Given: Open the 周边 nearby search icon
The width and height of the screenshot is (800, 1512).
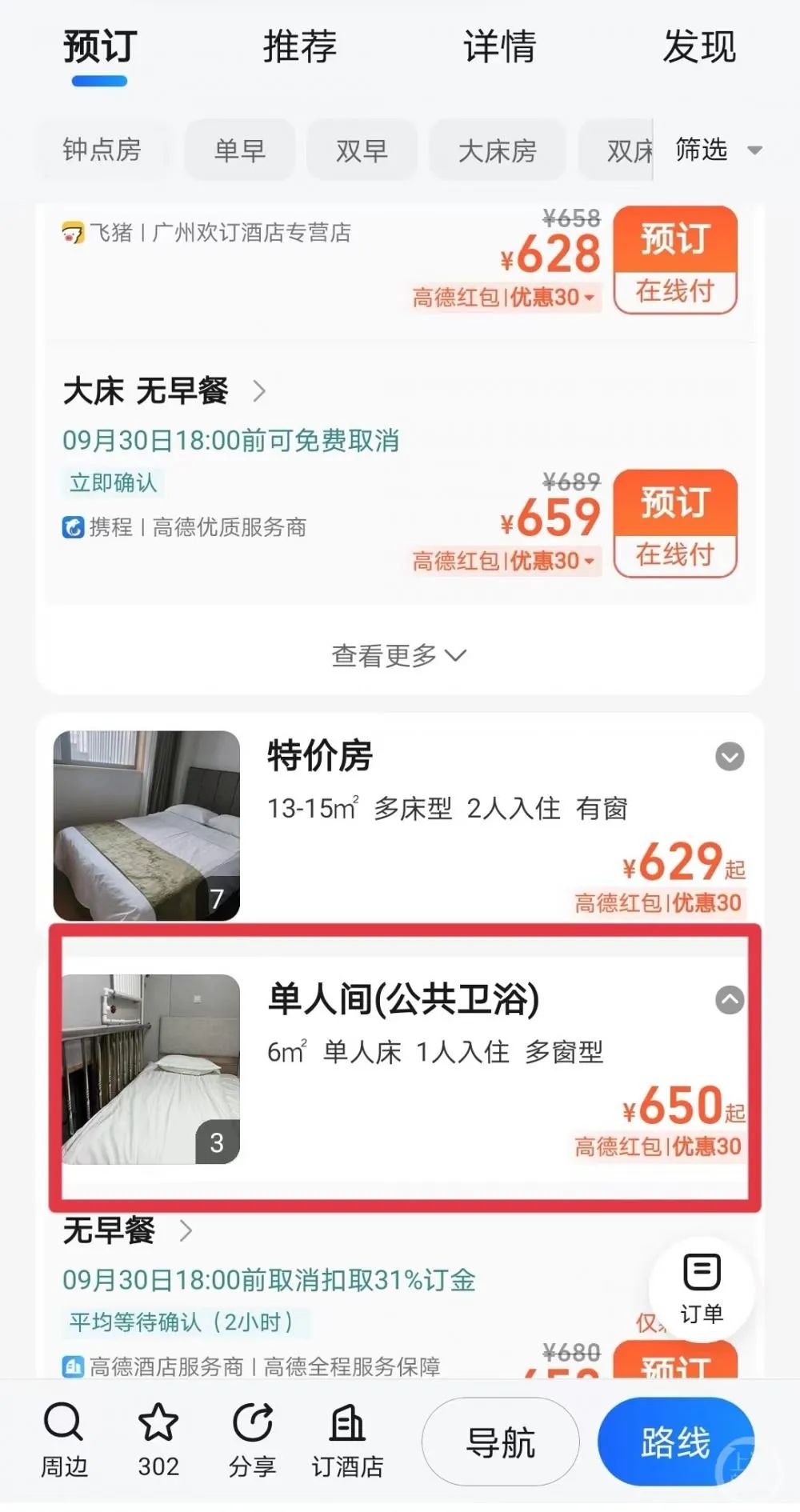Looking at the screenshot, I should click(63, 1440).
